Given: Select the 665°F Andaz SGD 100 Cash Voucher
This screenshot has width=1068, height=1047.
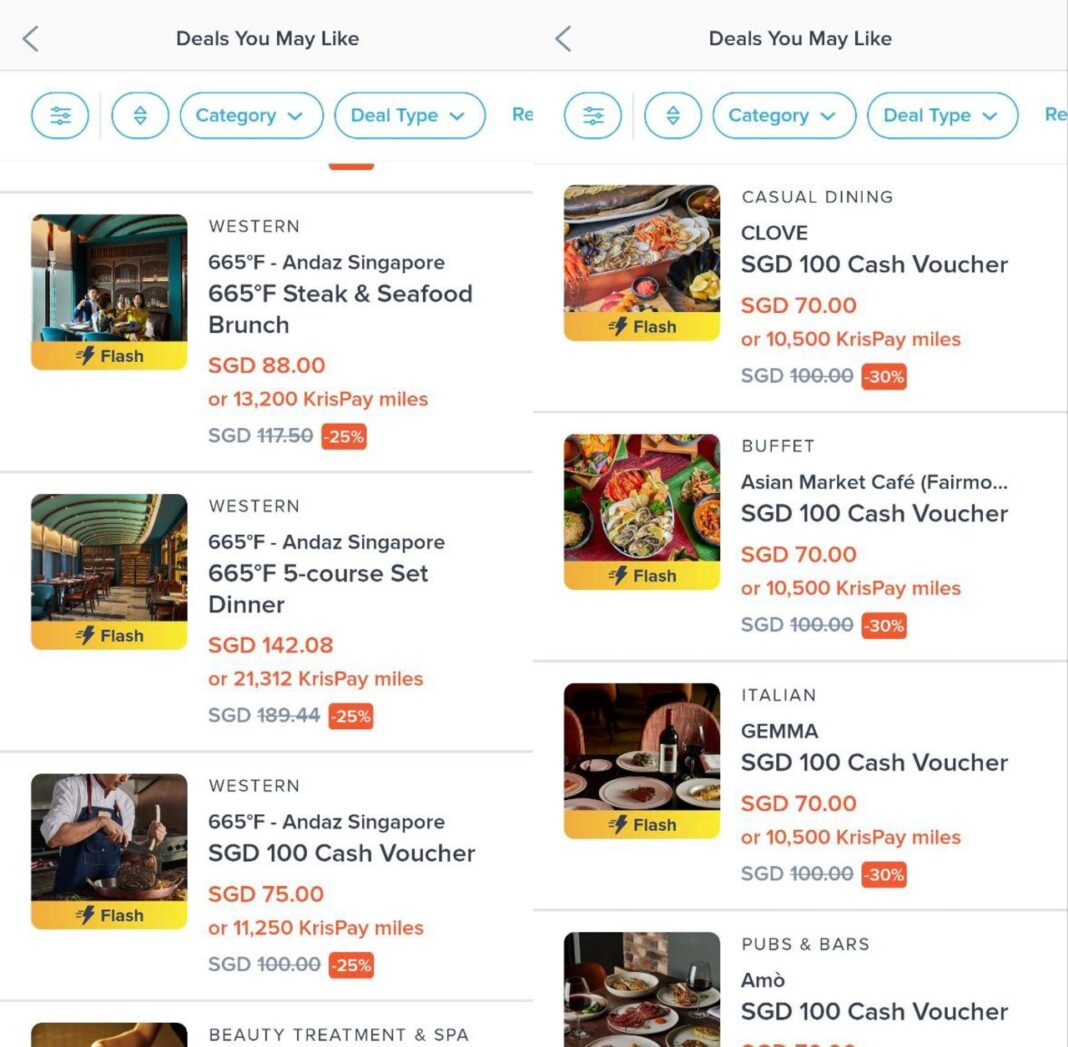Looking at the screenshot, I should pyautogui.click(x=341, y=853).
